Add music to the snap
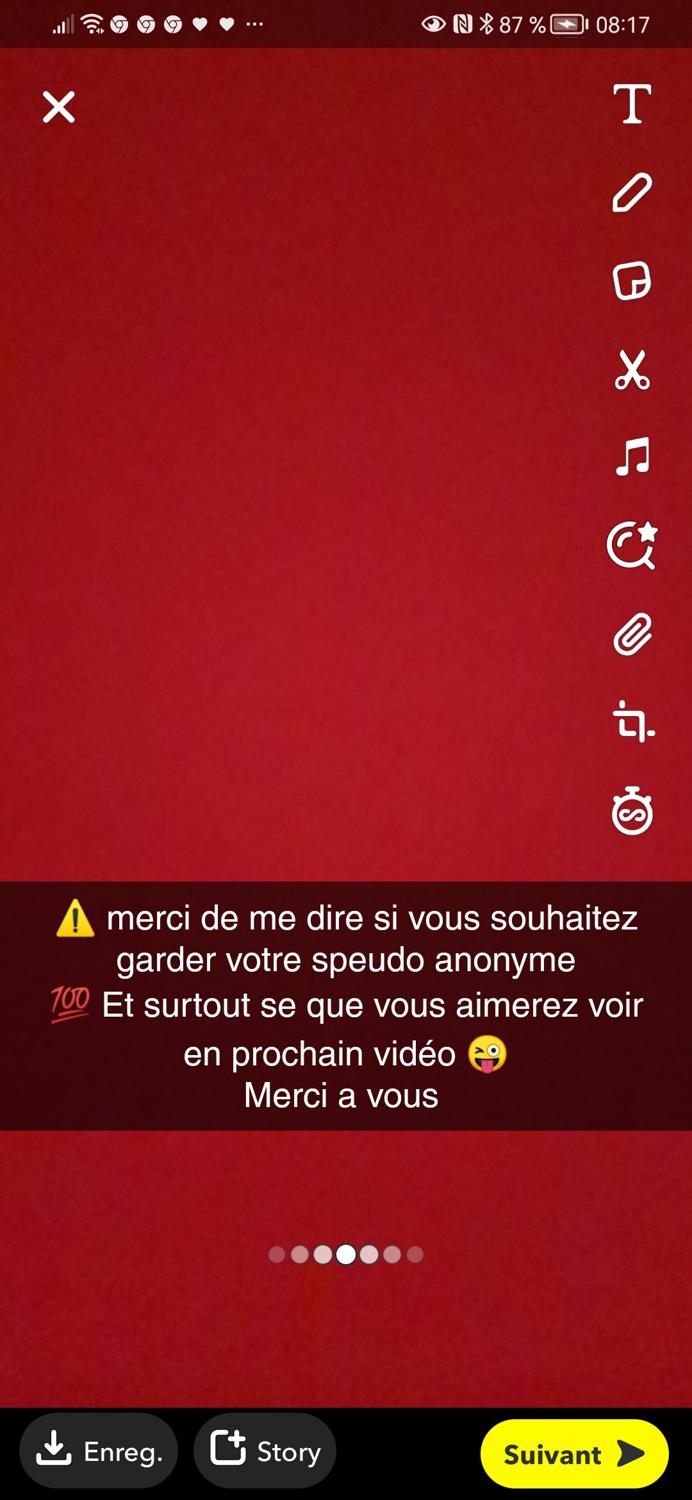This screenshot has height=1500, width=692. coord(632,457)
